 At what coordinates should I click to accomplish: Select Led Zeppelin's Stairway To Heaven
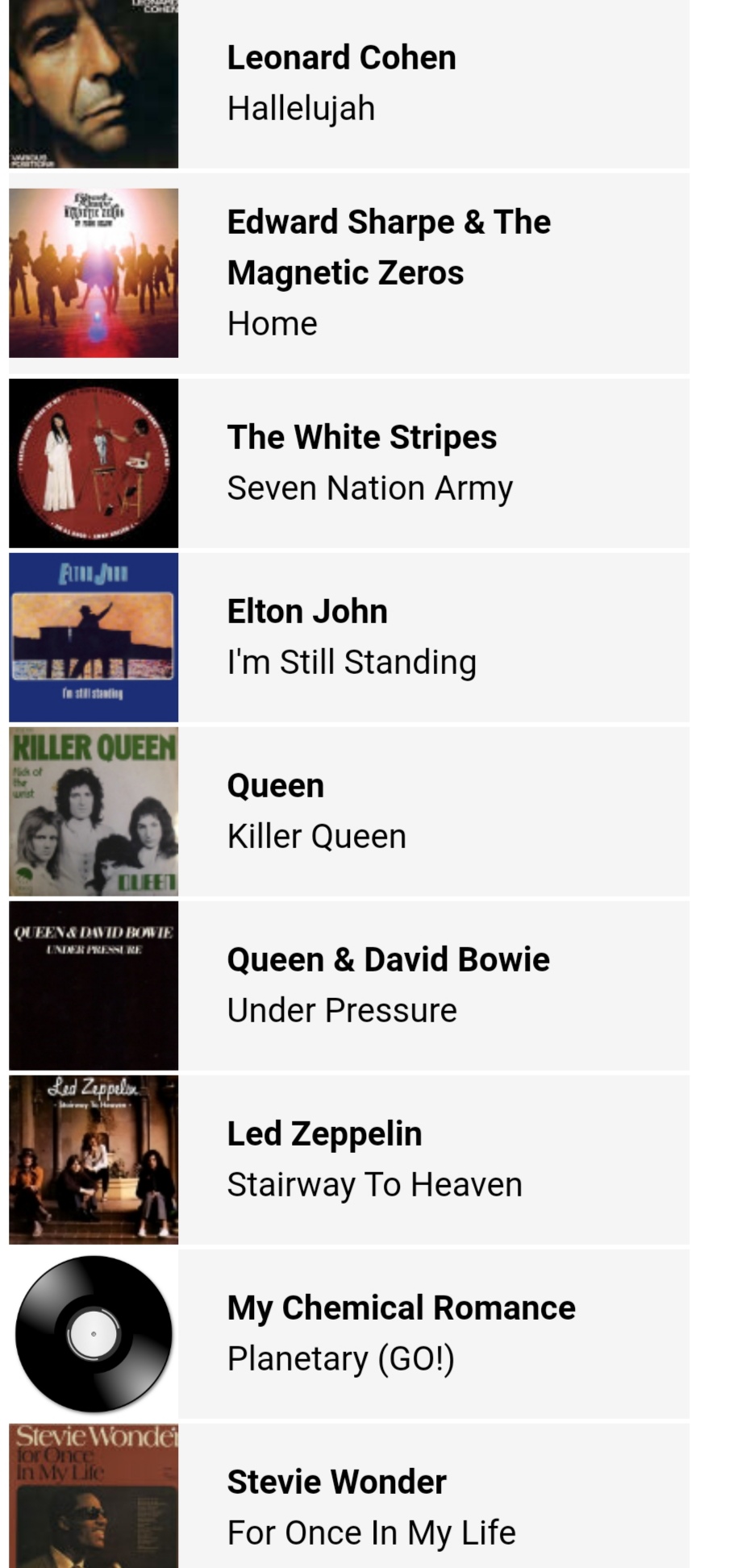(x=349, y=1160)
